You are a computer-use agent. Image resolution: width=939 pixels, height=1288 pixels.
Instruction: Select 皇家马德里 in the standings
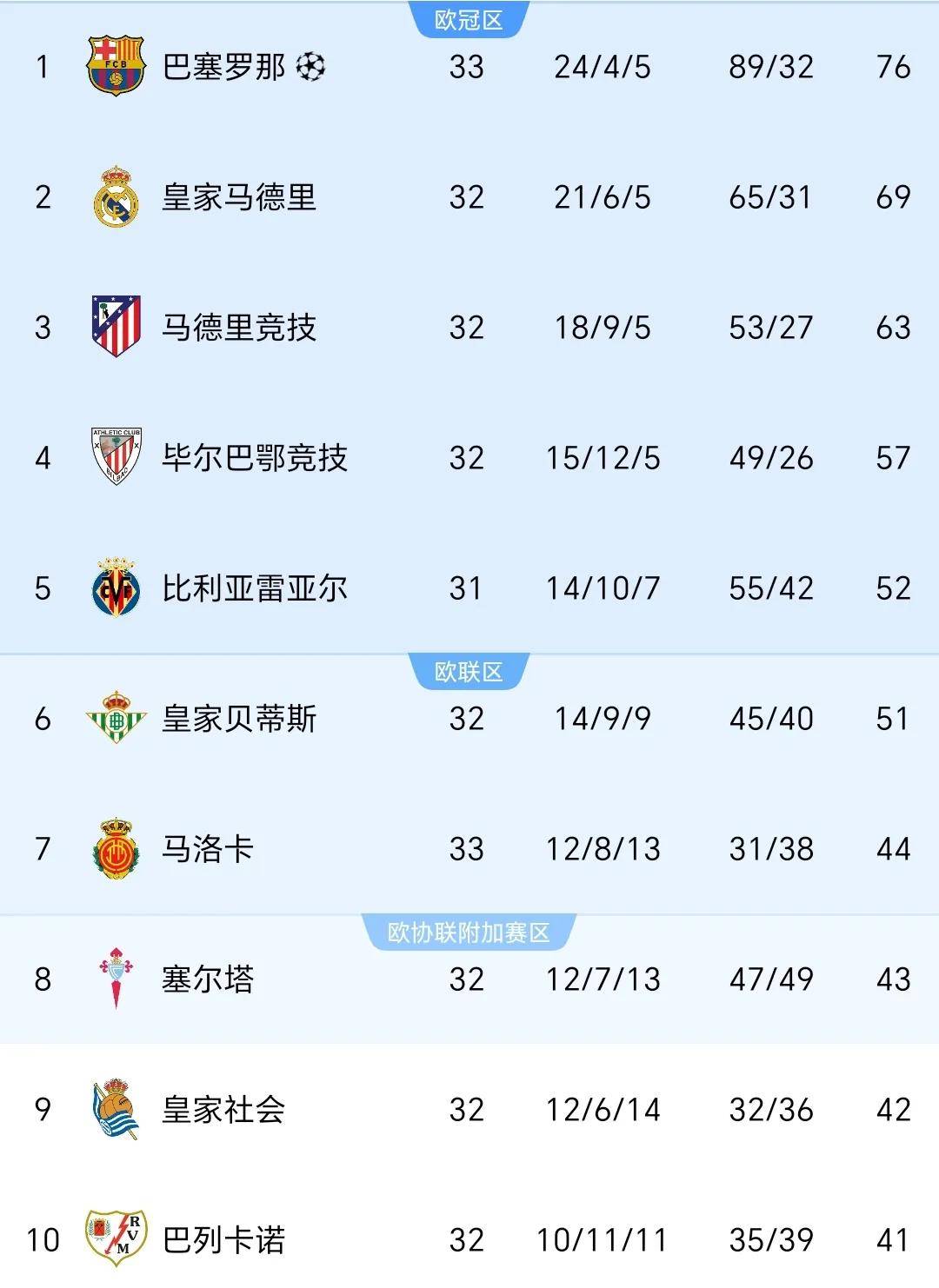tap(239, 197)
